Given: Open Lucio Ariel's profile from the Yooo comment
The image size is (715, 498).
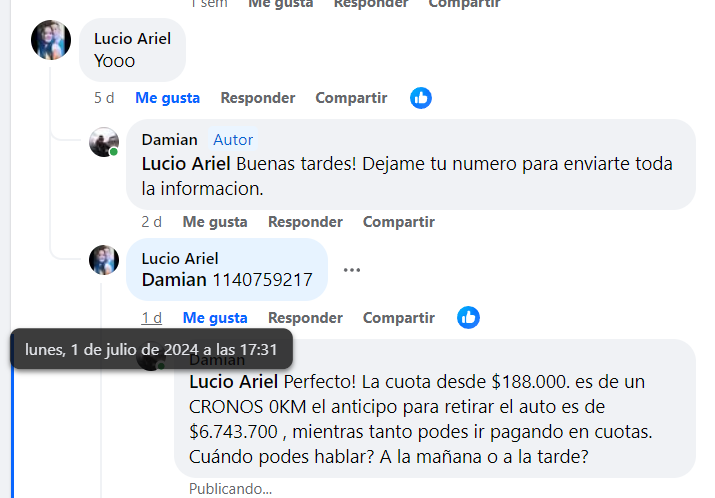Looking at the screenshot, I should [132, 38].
